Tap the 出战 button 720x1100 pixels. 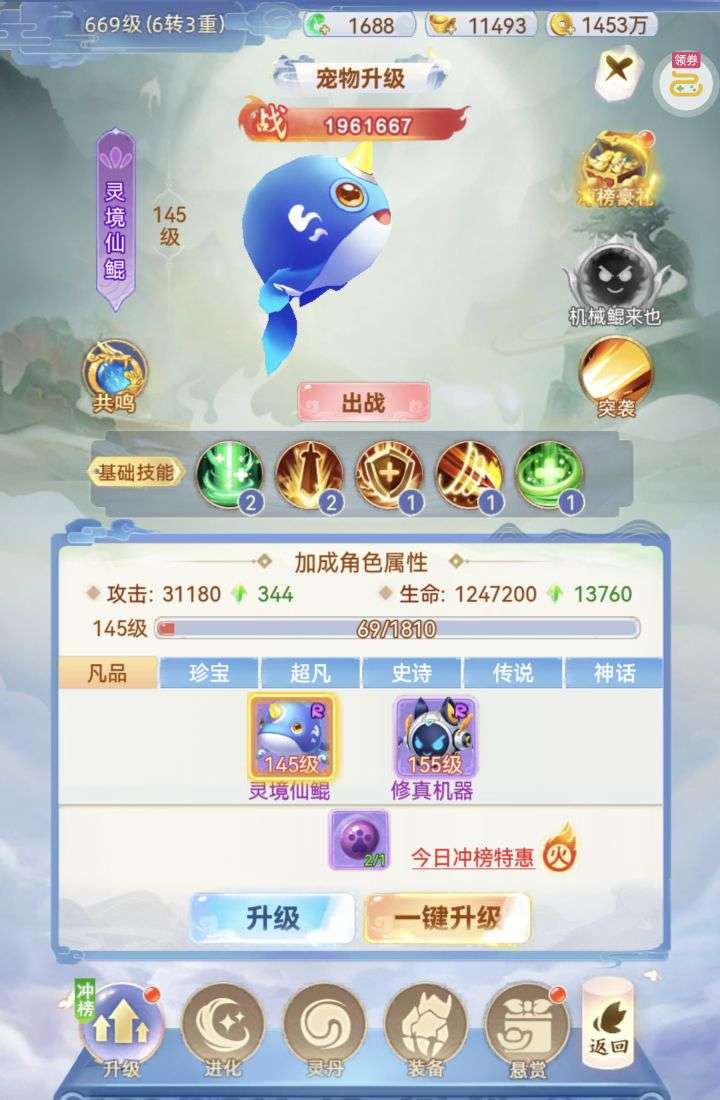click(x=363, y=403)
